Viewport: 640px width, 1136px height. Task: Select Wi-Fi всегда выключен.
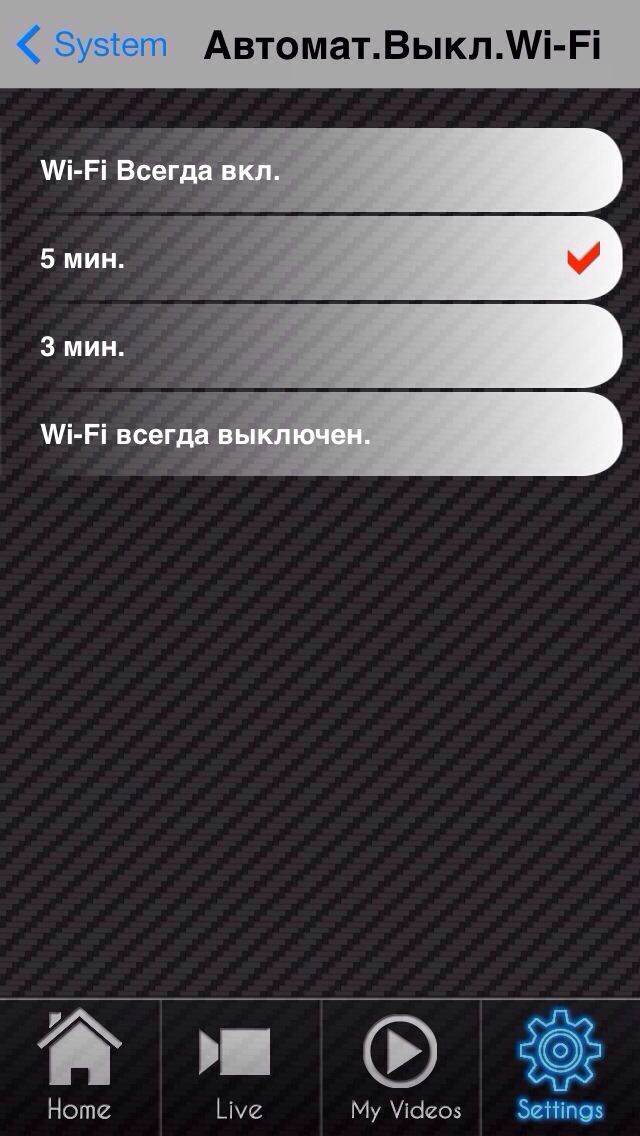click(x=320, y=435)
